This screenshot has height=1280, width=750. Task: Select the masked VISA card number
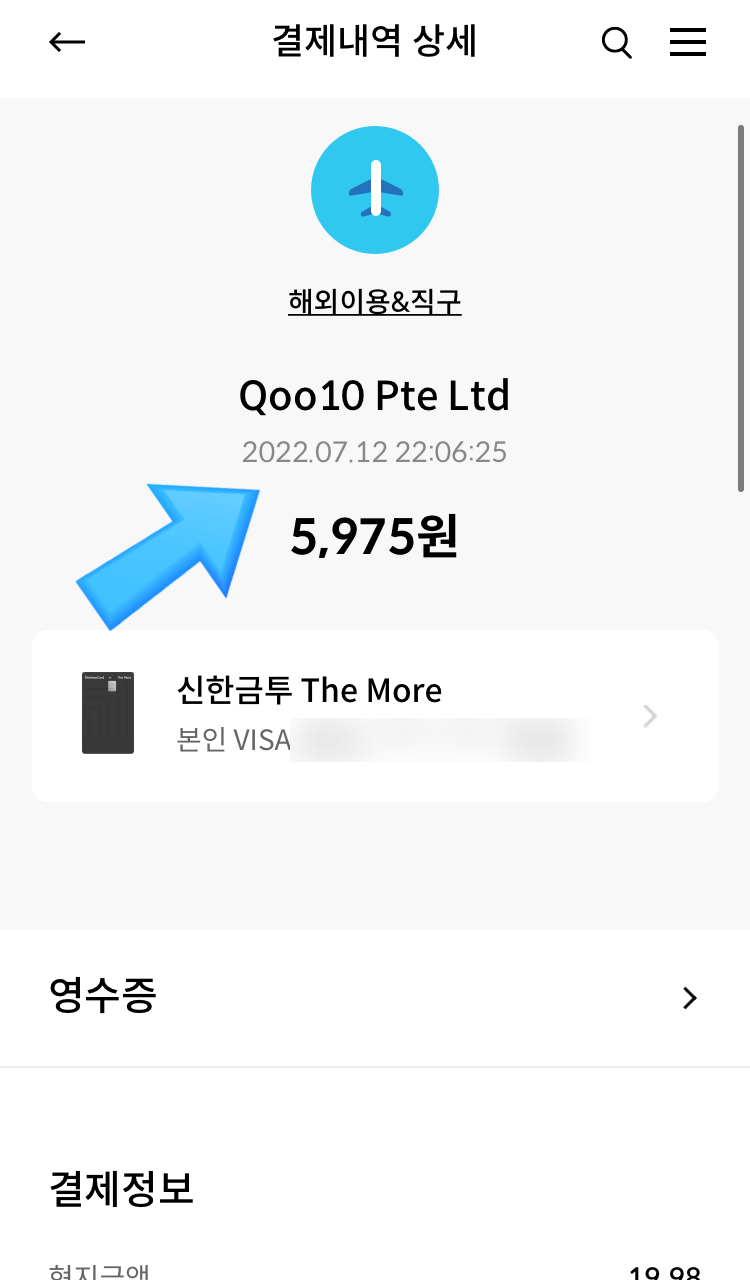[x=440, y=740]
